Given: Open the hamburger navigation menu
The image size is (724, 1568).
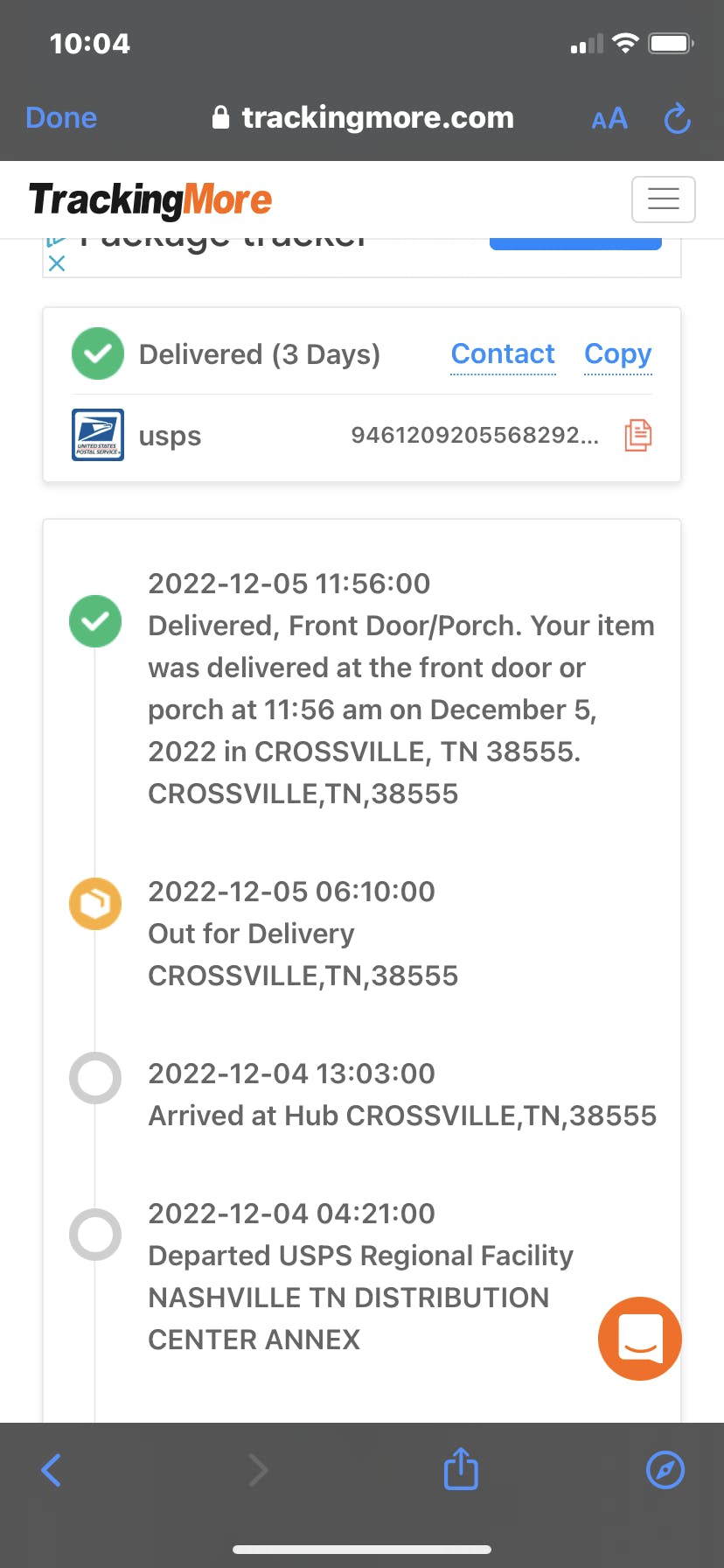Looking at the screenshot, I should (664, 199).
